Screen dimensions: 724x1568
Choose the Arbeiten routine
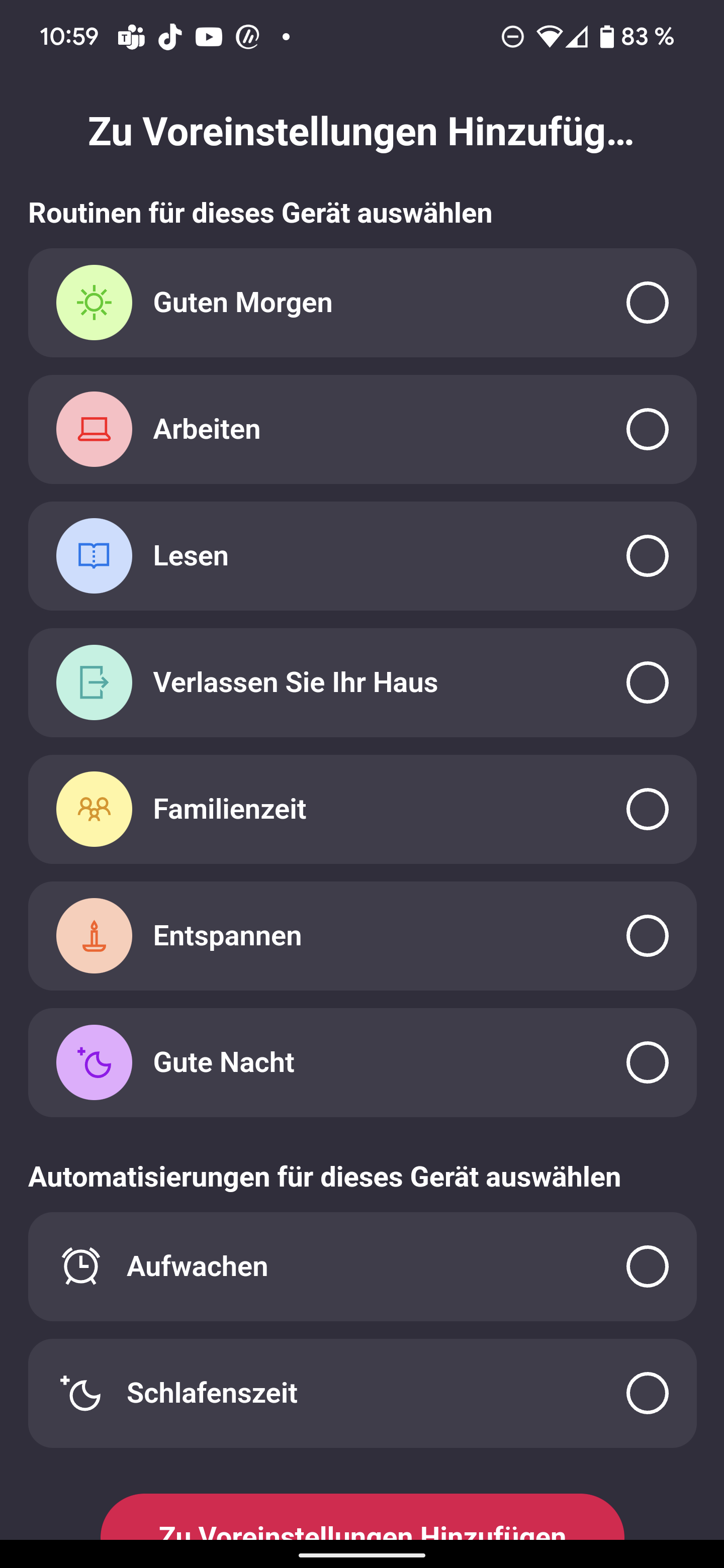coord(647,429)
